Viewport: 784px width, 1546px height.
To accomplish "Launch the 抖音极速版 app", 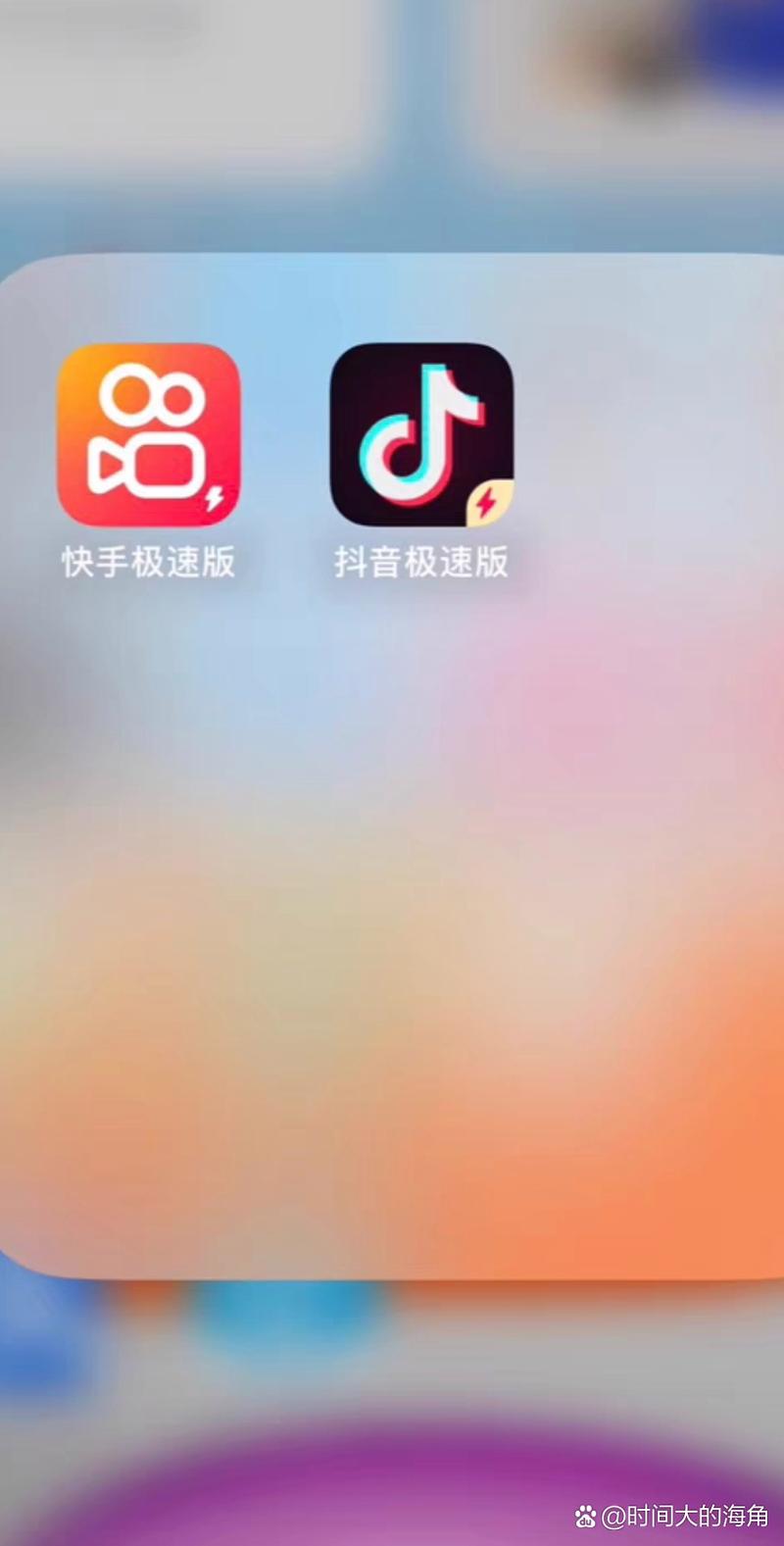I will pos(421,435).
